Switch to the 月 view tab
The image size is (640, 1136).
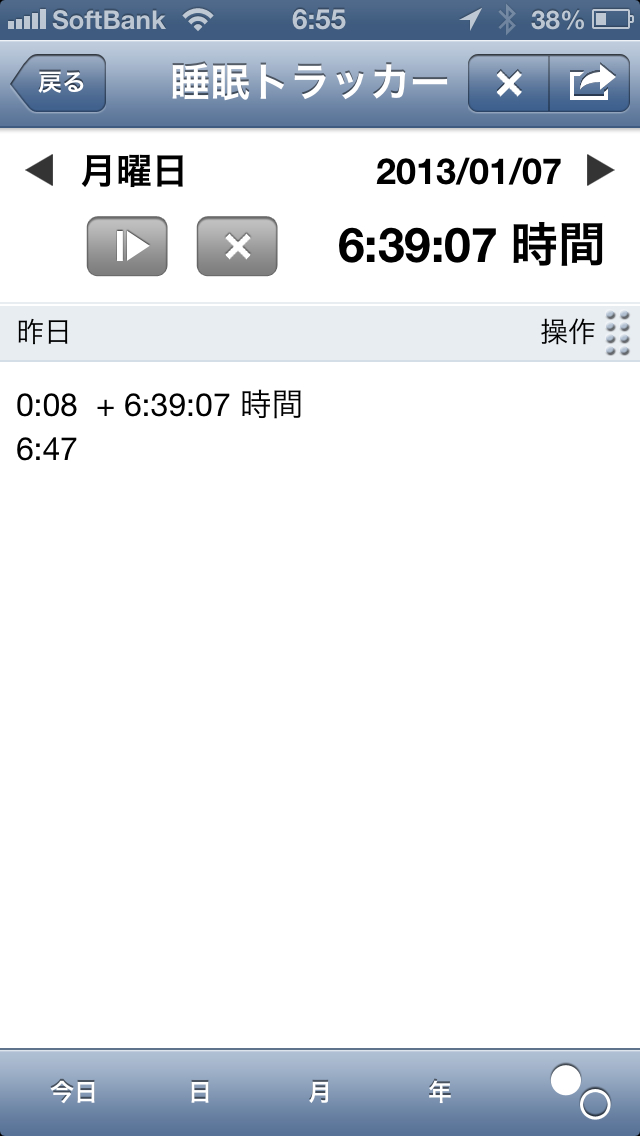coord(319,1092)
